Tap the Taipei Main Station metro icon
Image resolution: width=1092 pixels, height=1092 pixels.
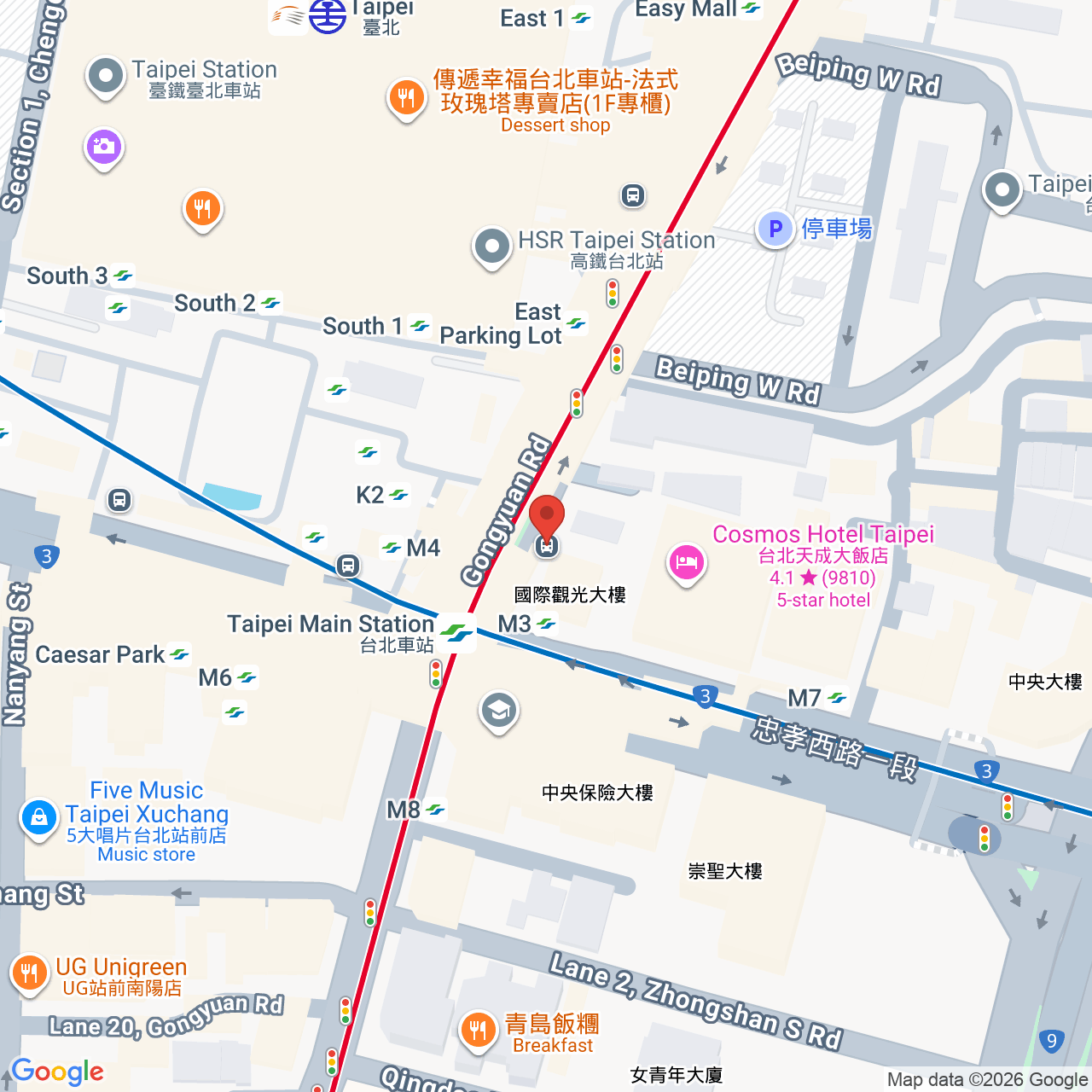click(458, 633)
